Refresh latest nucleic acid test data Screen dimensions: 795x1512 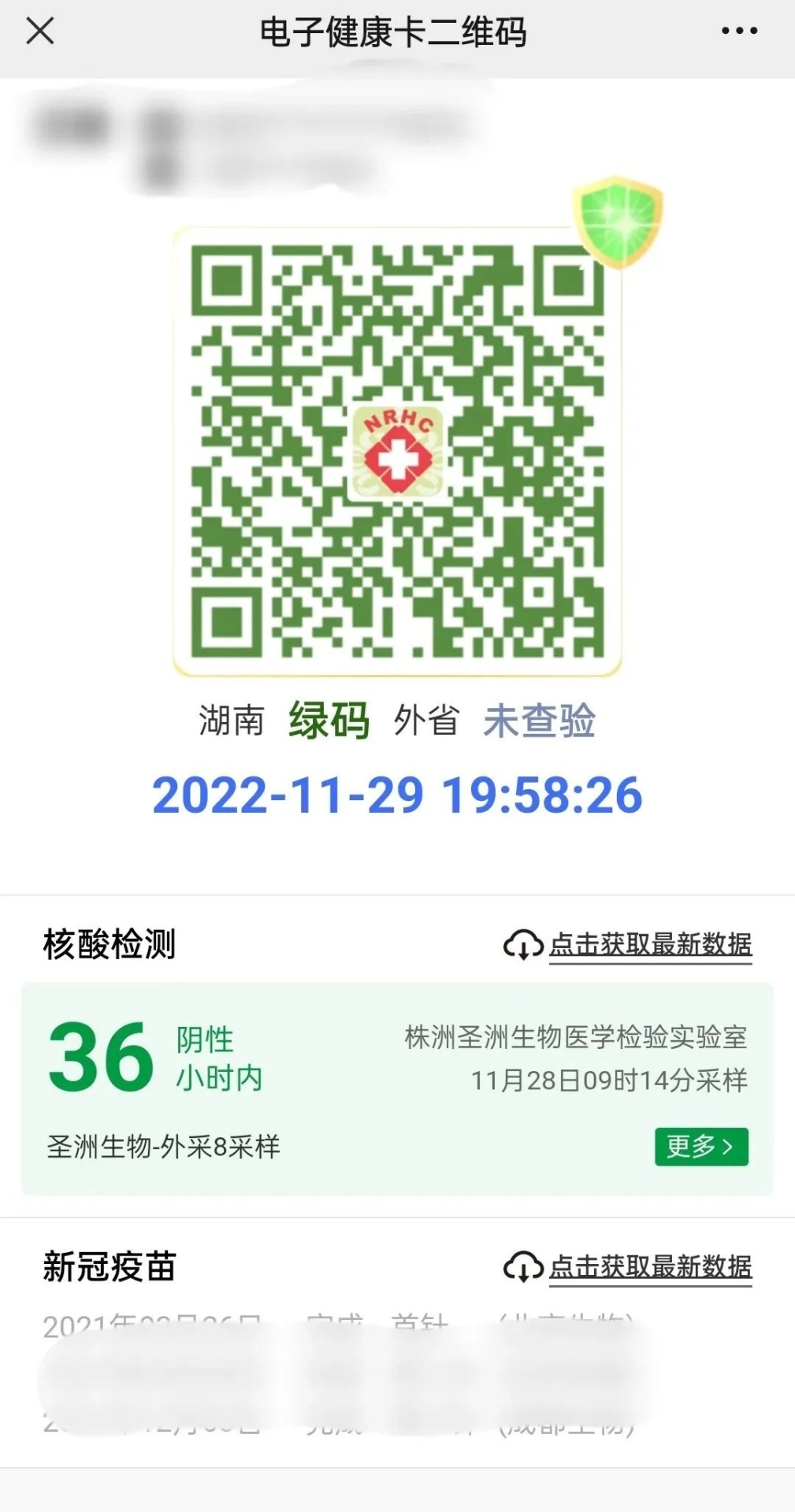click(649, 944)
